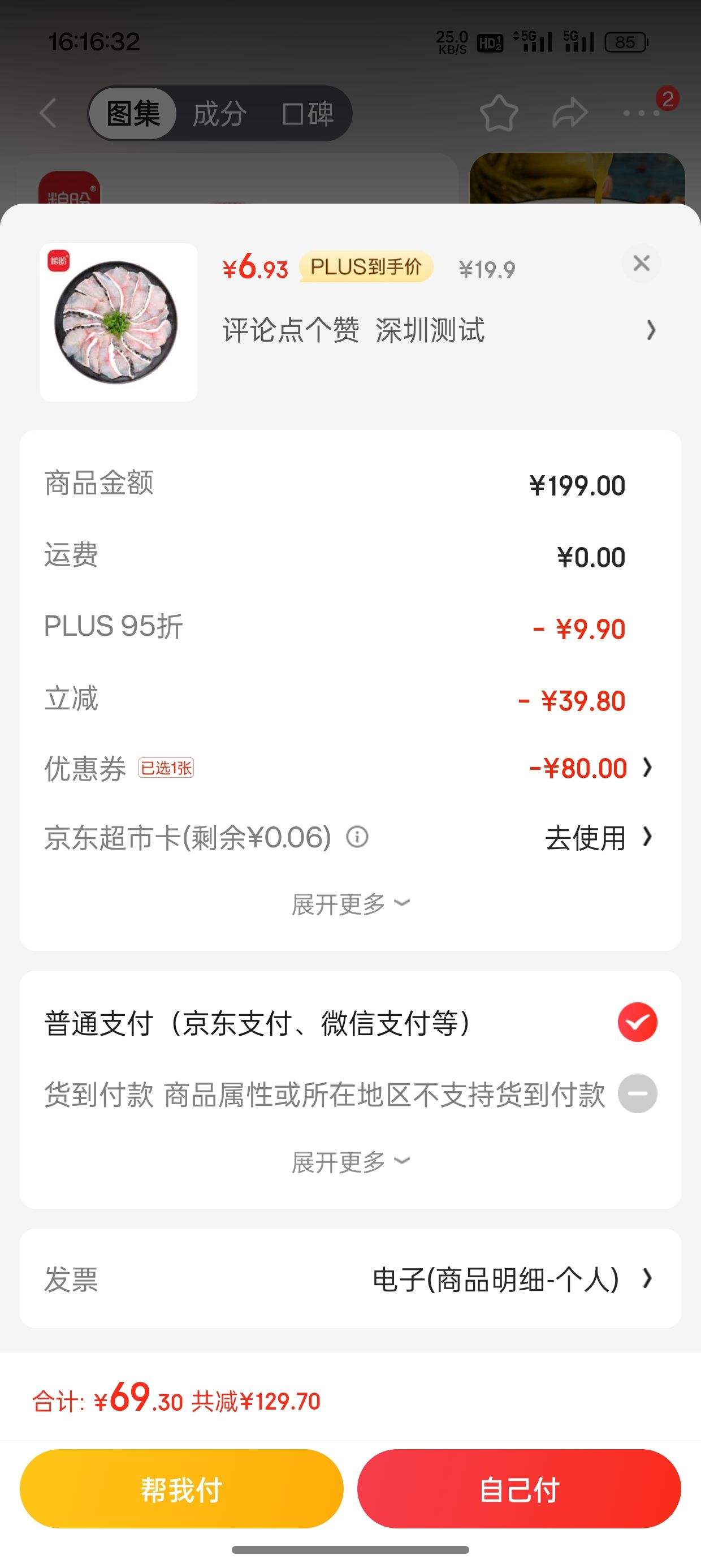Image resolution: width=701 pixels, height=1568 pixels.
Task: Close the order confirmation sheet
Action: pos(641,264)
